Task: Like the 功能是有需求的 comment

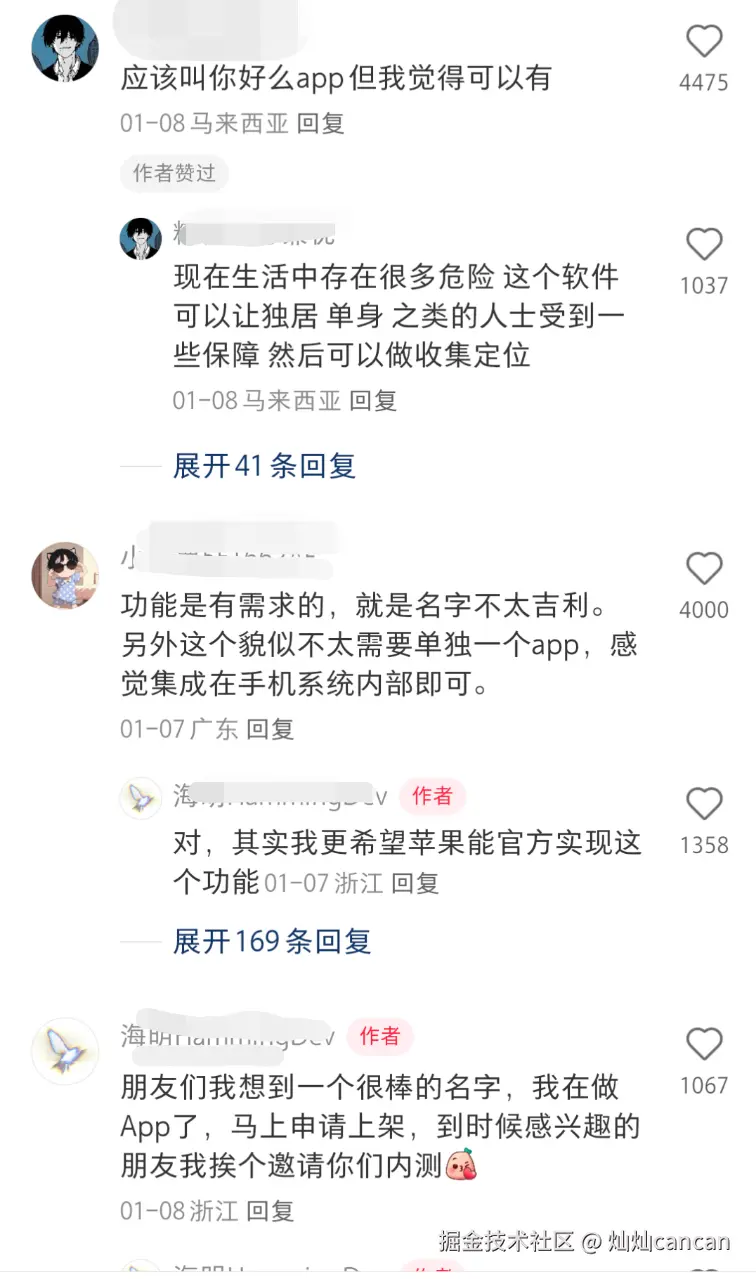Action: pyautogui.click(x=704, y=569)
